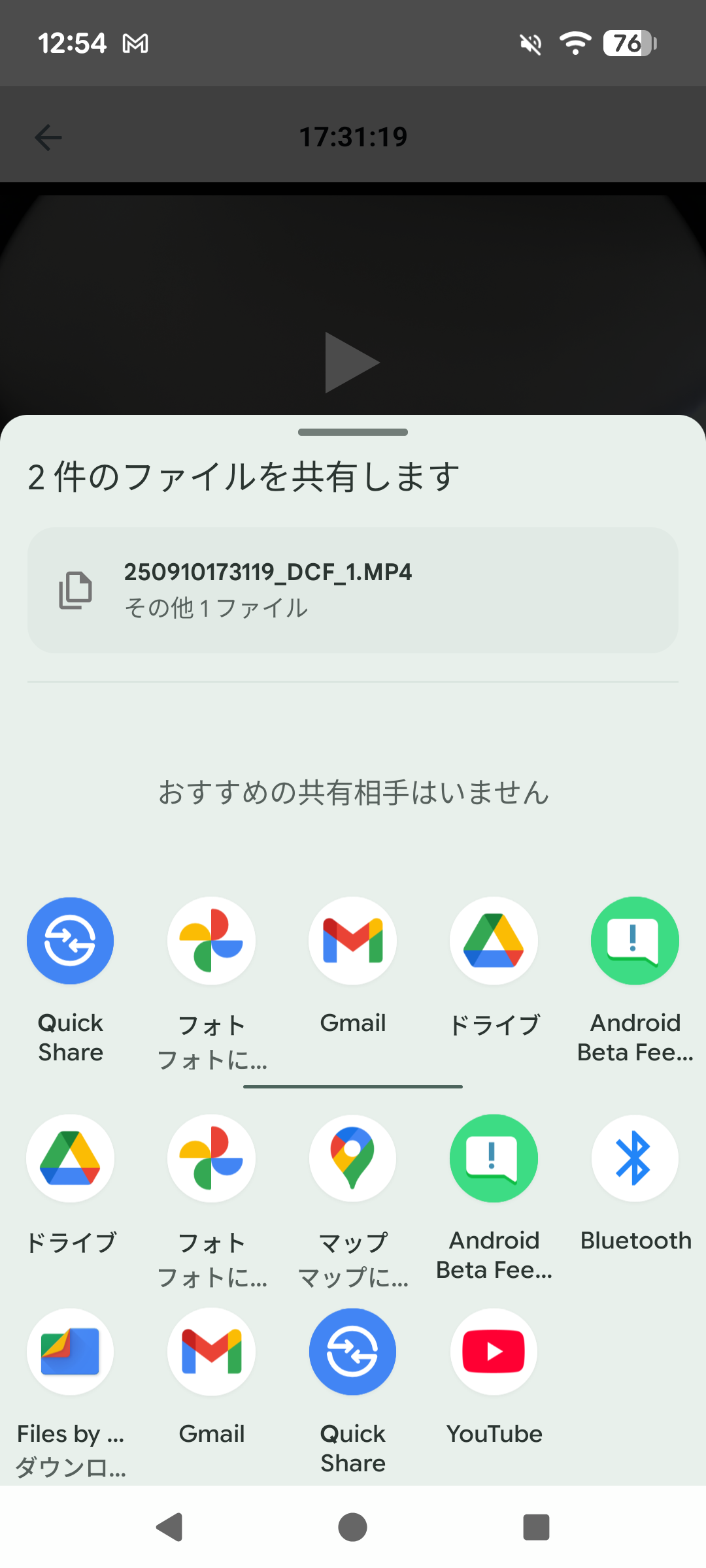Tap フォト listed beside マップ
The width and height of the screenshot is (706, 1568).
[x=211, y=1158]
